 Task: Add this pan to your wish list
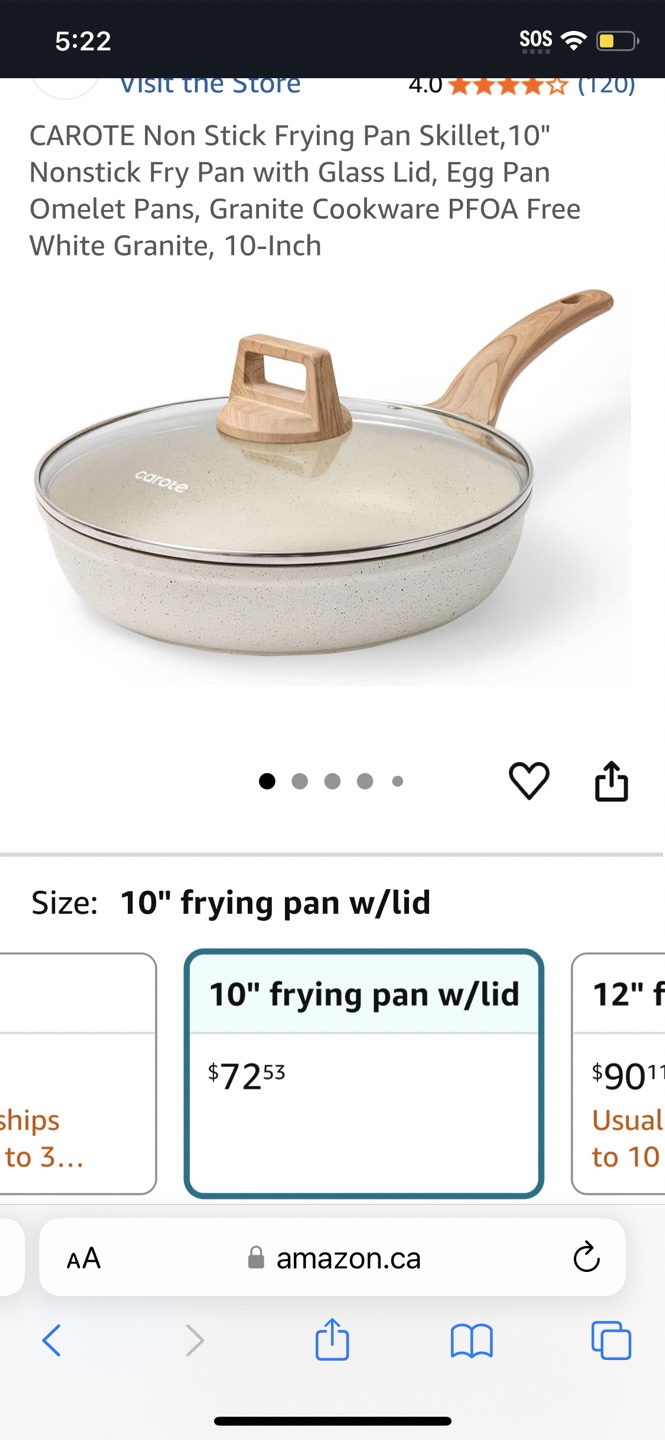click(x=529, y=781)
